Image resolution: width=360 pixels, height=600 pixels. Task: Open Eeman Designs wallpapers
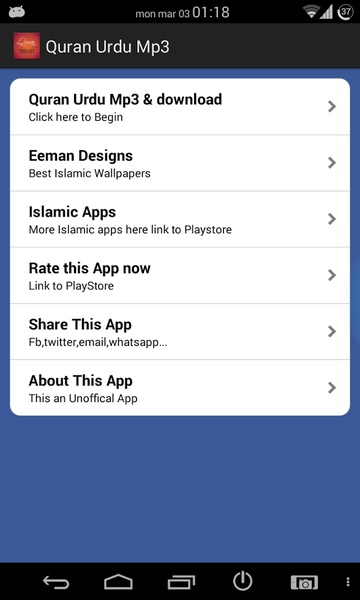[180, 163]
